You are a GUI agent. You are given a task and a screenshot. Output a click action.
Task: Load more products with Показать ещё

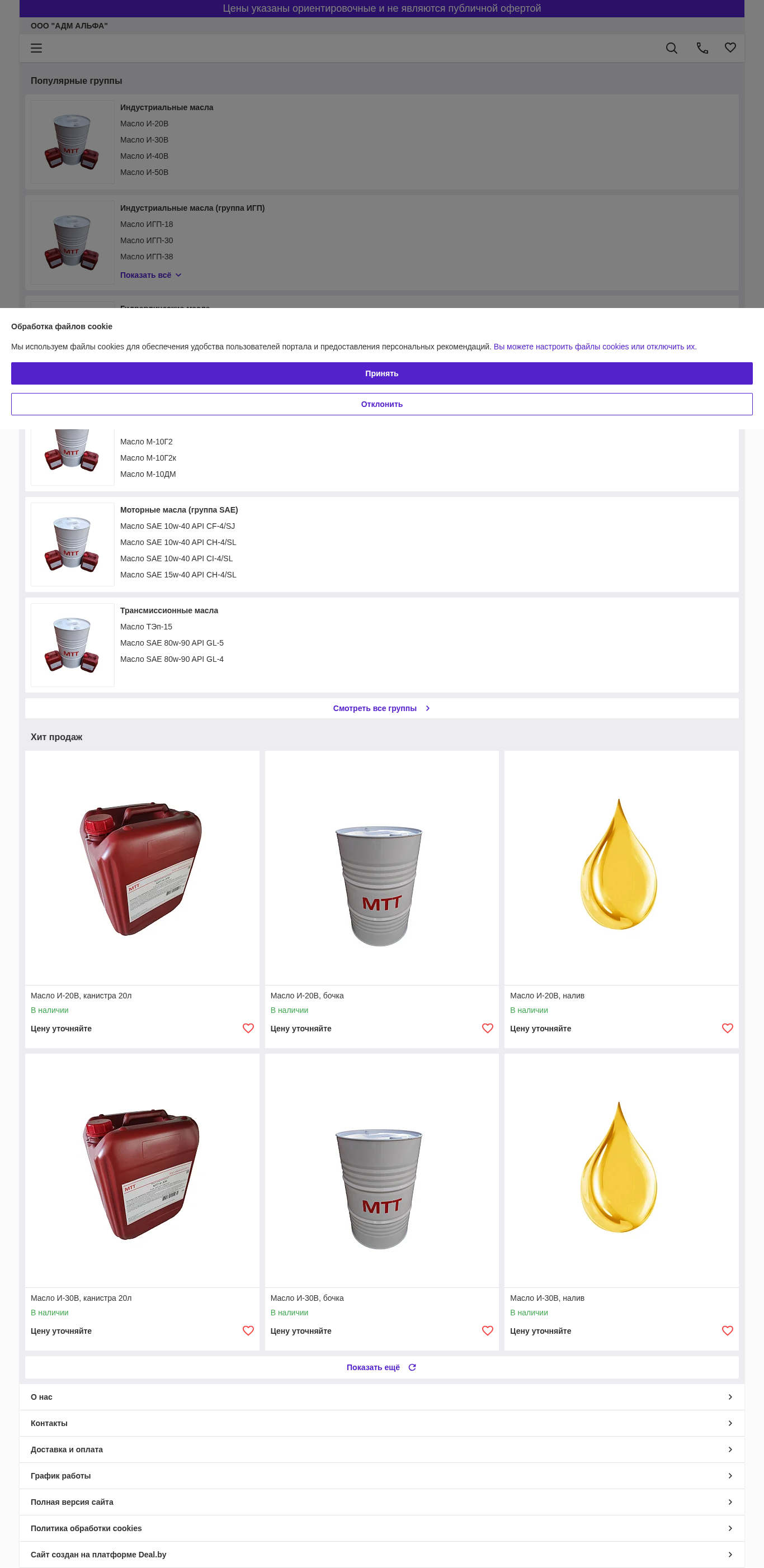click(381, 1367)
